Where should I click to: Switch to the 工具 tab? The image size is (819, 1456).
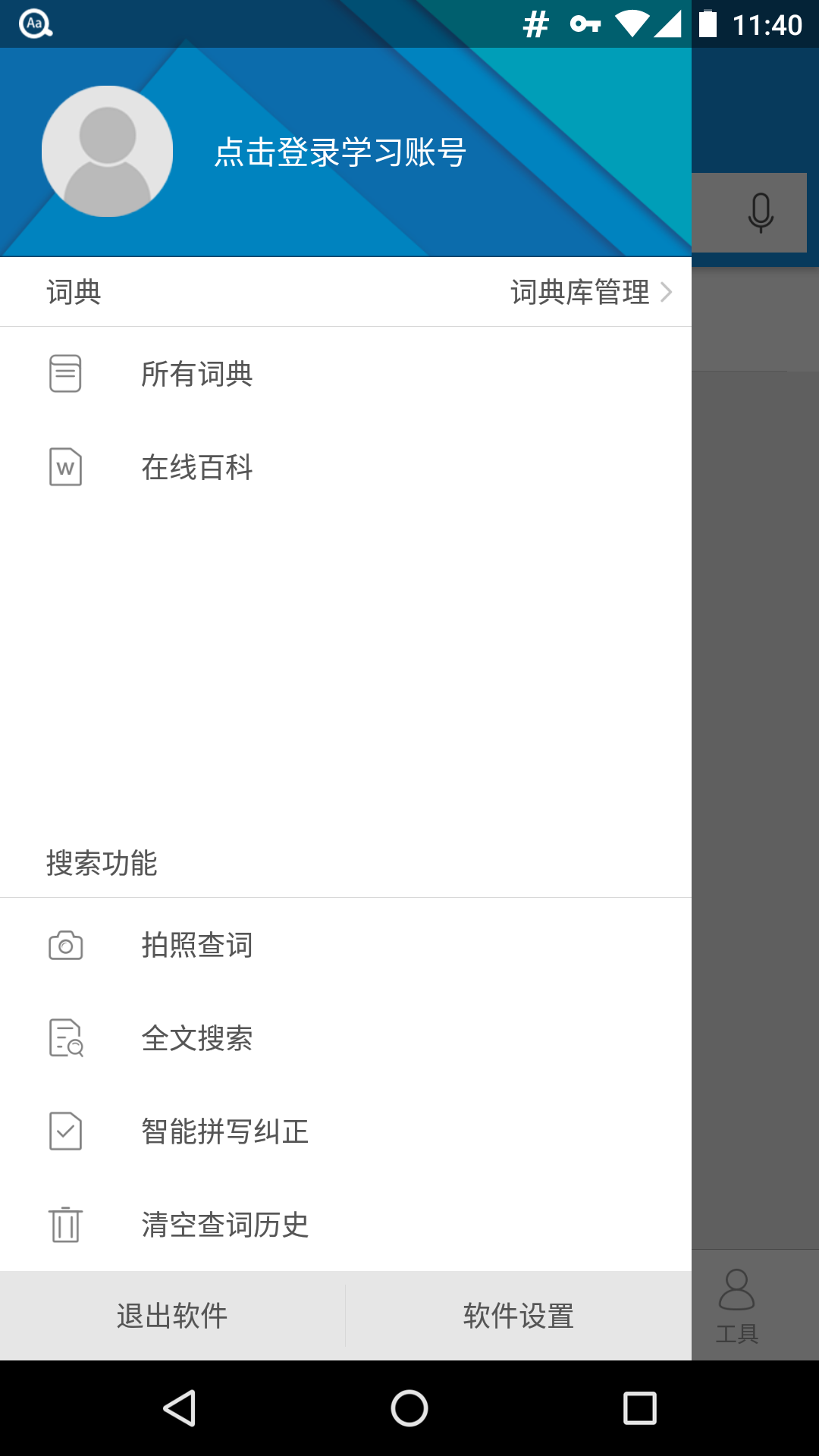[x=736, y=1306]
